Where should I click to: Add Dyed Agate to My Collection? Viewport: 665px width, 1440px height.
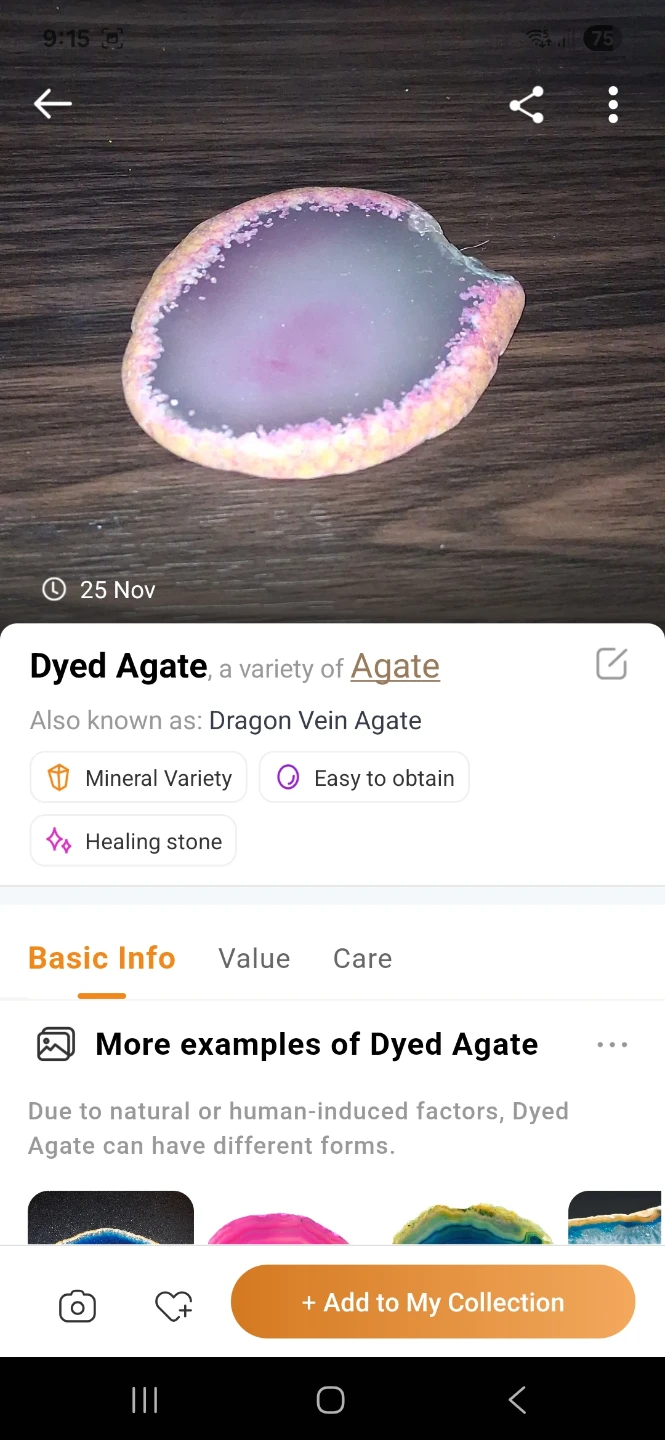click(433, 1302)
